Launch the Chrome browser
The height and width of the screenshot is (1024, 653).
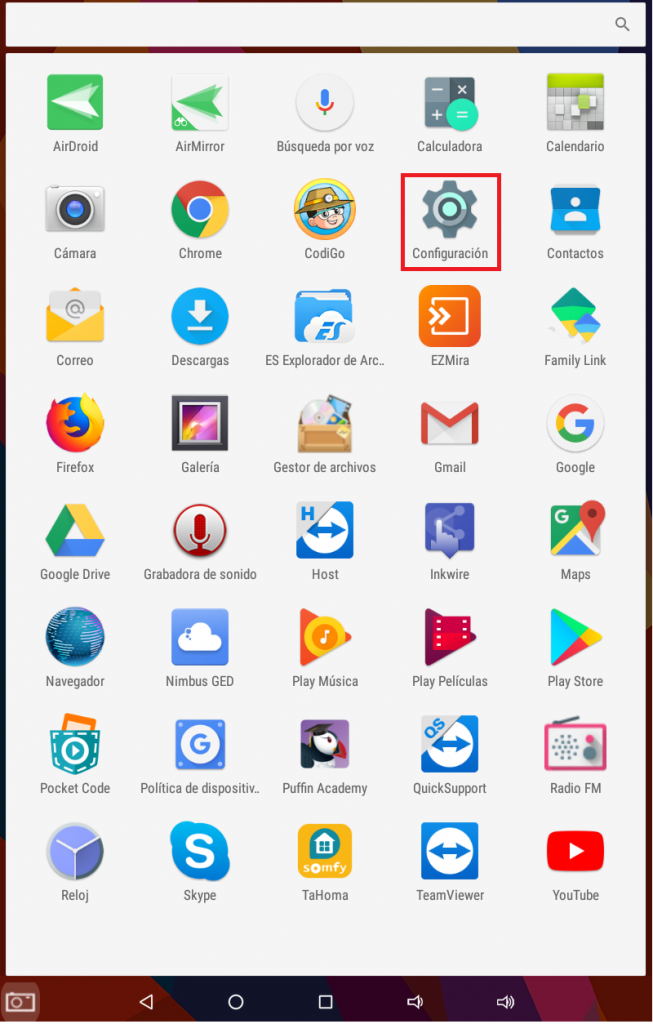pos(200,210)
